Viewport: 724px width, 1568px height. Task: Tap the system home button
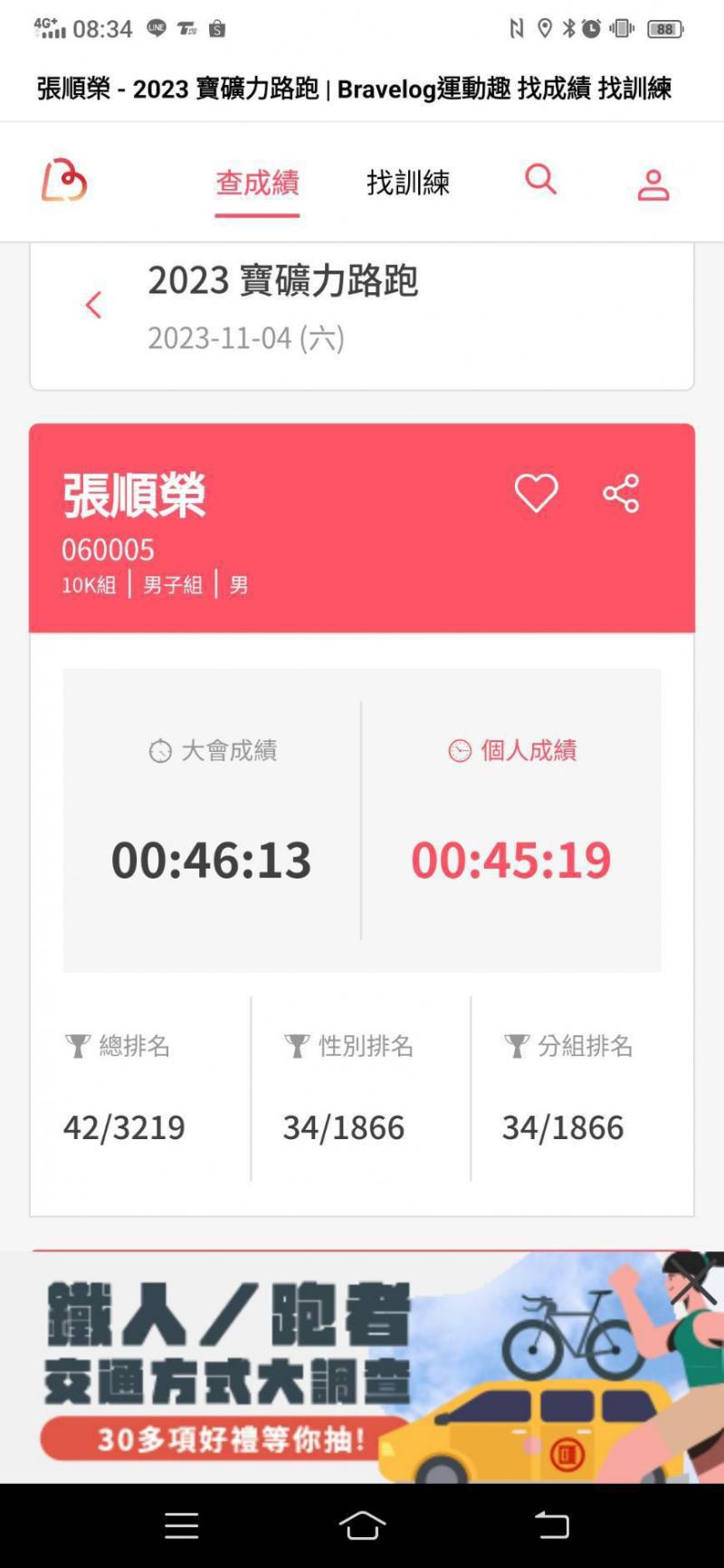point(362,1525)
